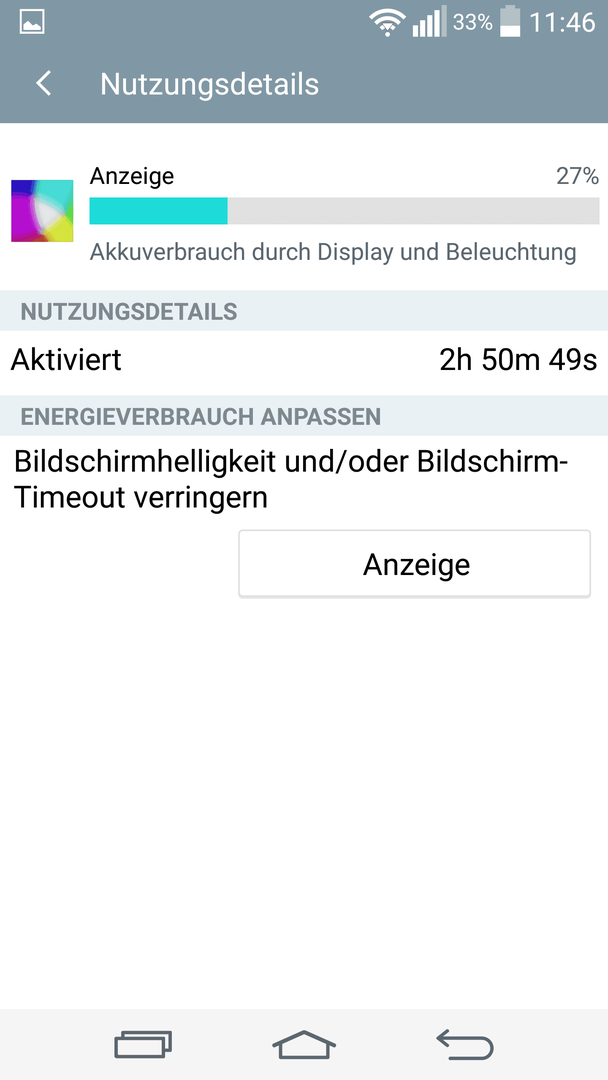Open the Anzeige display settings button
This screenshot has width=608, height=1080.
coord(415,564)
